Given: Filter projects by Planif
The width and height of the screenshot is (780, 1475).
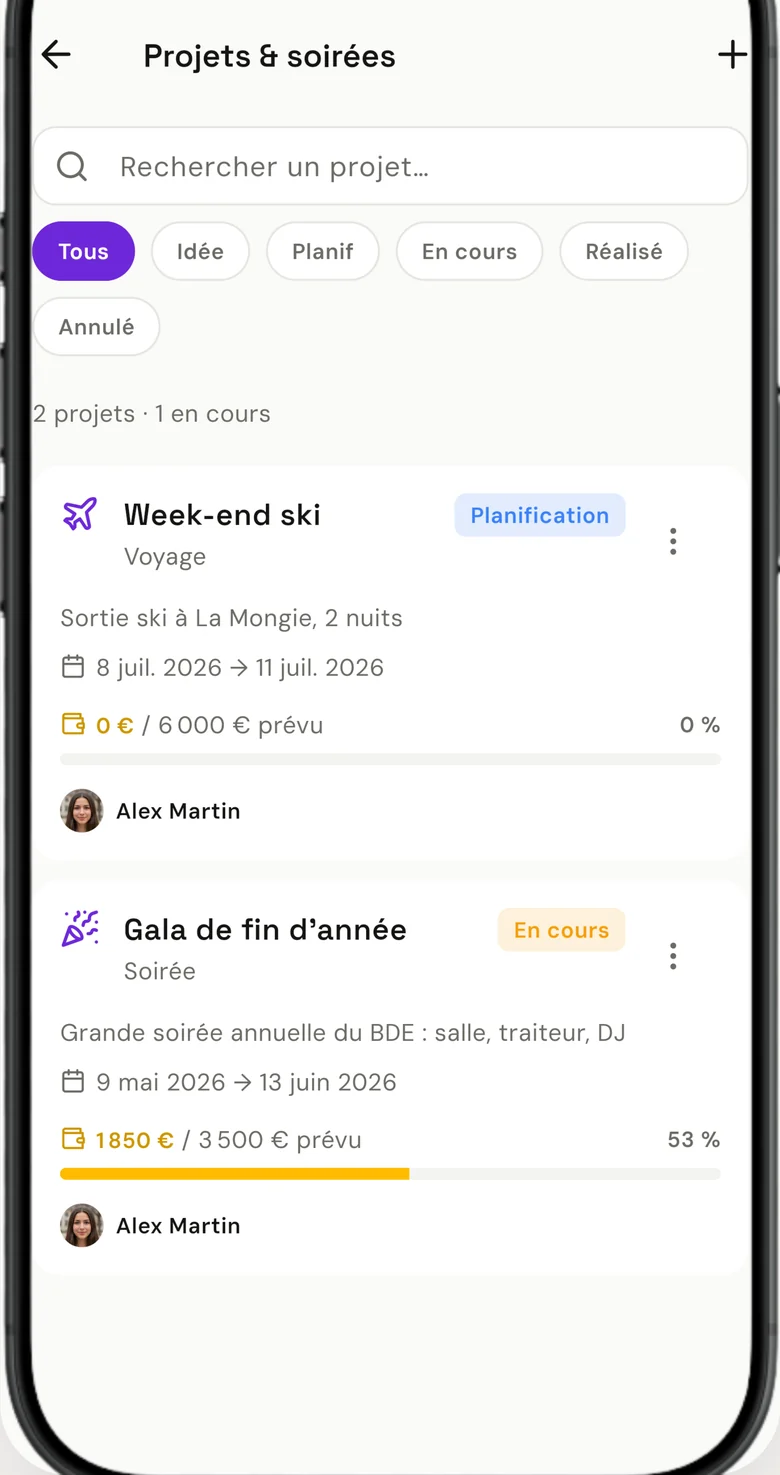Looking at the screenshot, I should 322,251.
